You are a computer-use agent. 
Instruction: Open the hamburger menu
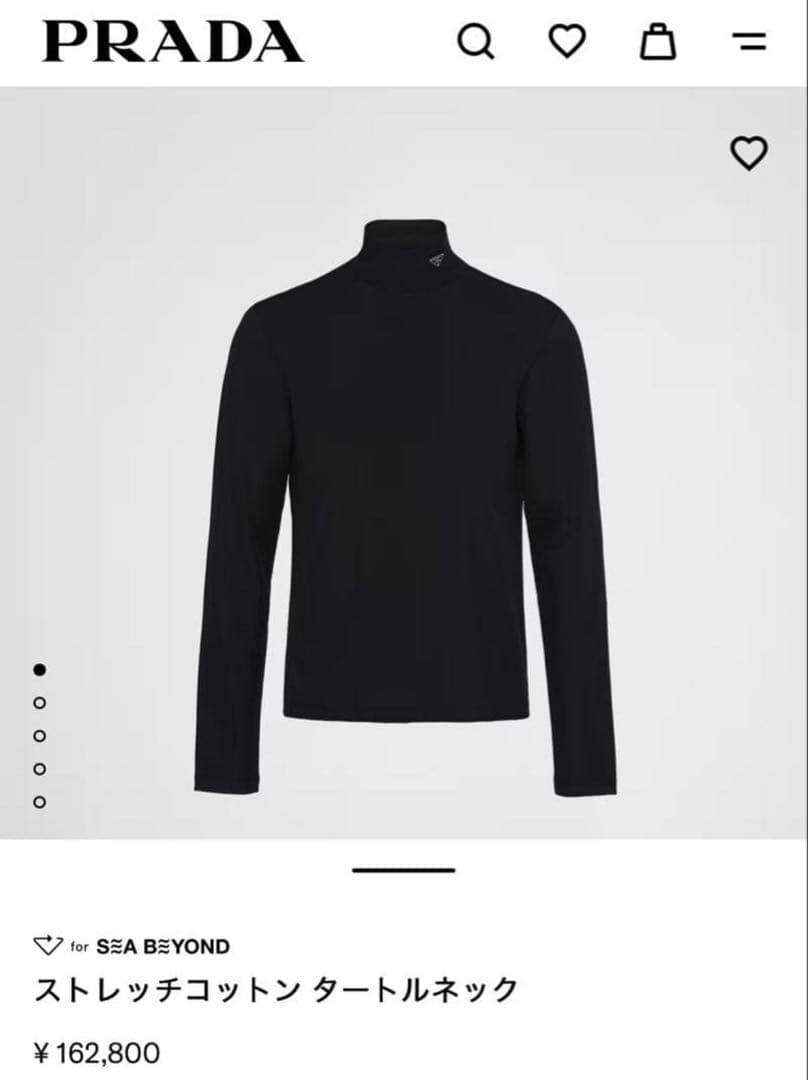click(749, 42)
